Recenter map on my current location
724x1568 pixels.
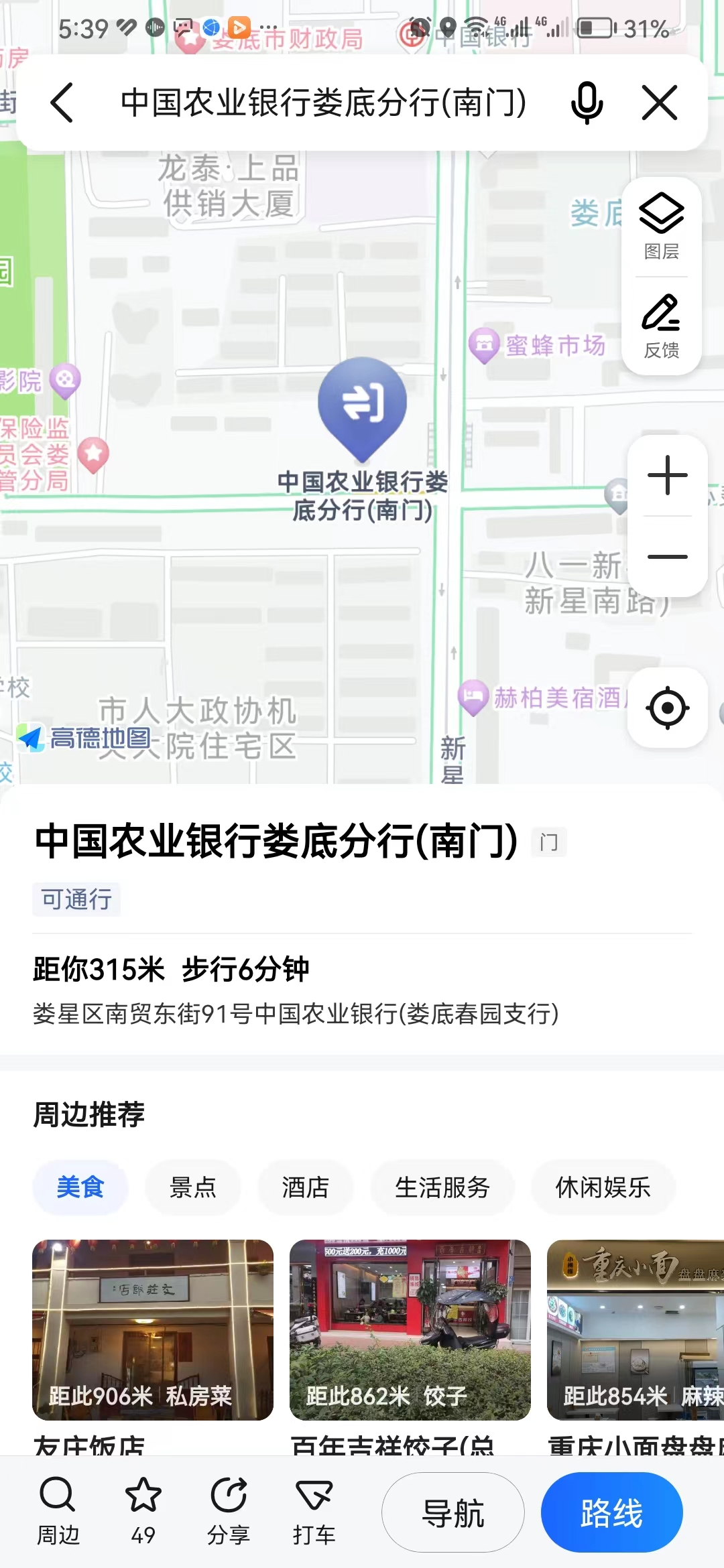pos(667,708)
